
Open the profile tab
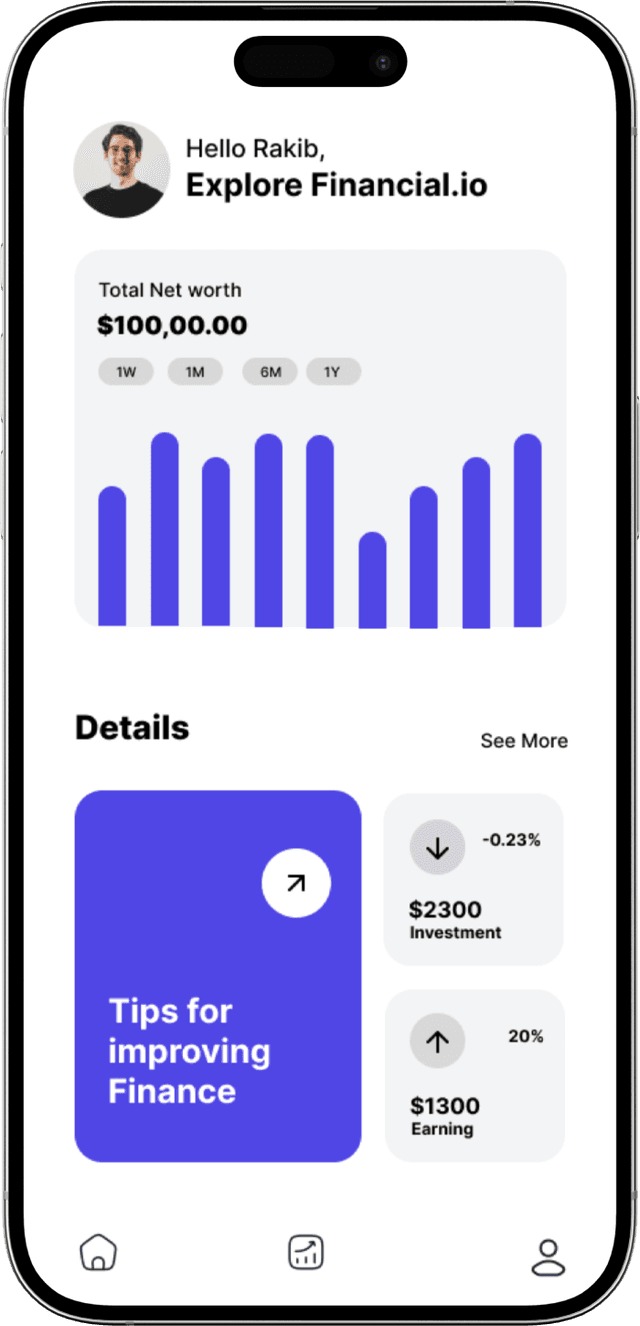548,1257
